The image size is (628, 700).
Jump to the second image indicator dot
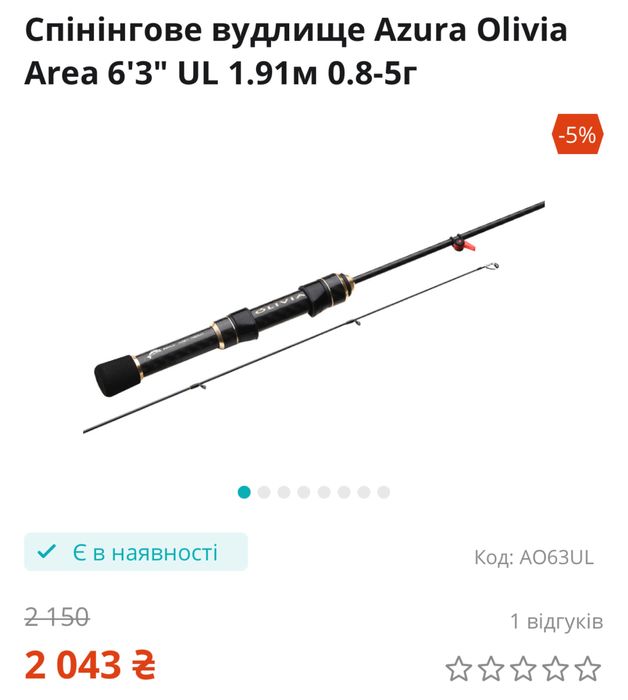tap(264, 492)
